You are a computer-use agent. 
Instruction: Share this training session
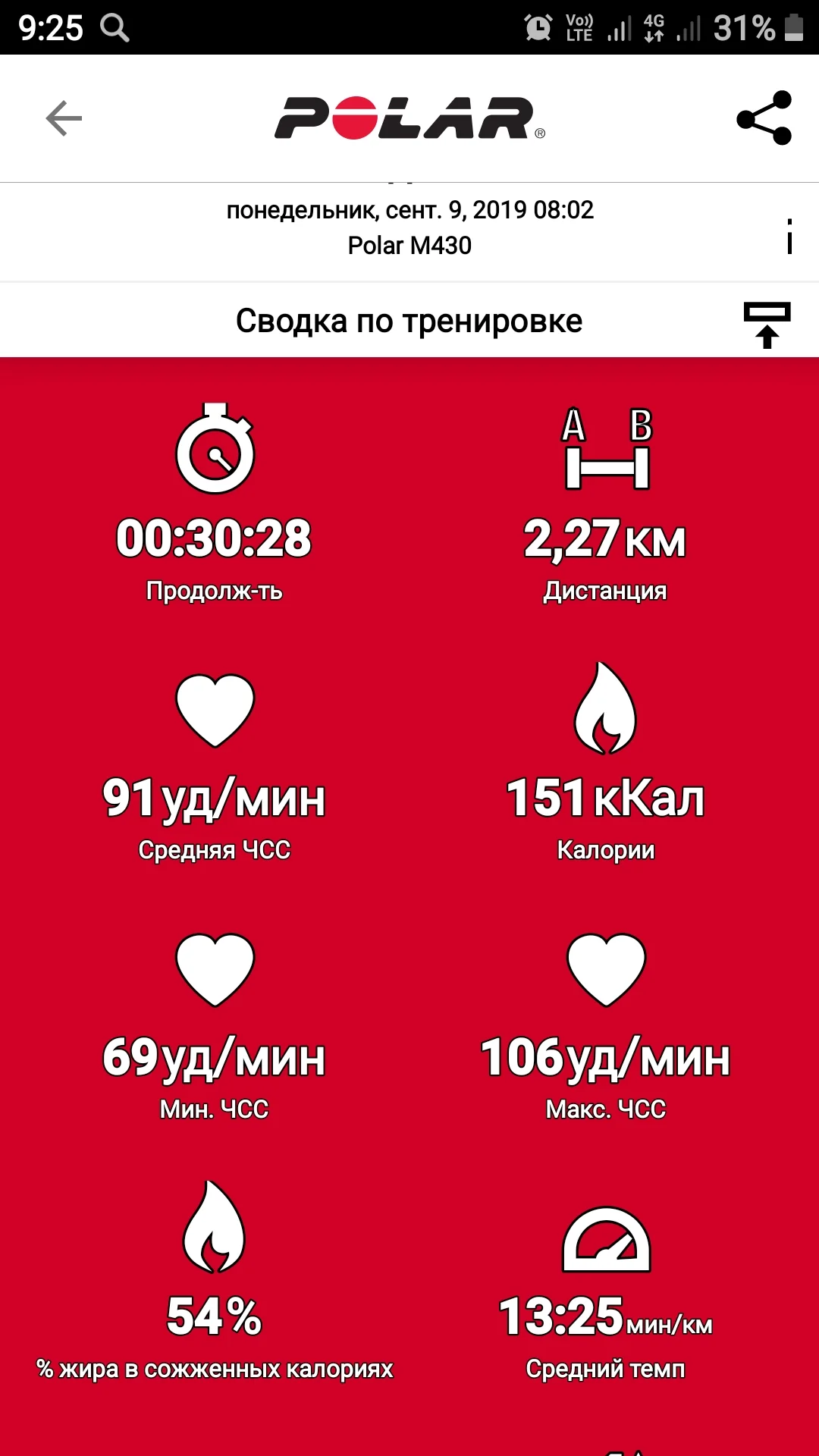764,118
